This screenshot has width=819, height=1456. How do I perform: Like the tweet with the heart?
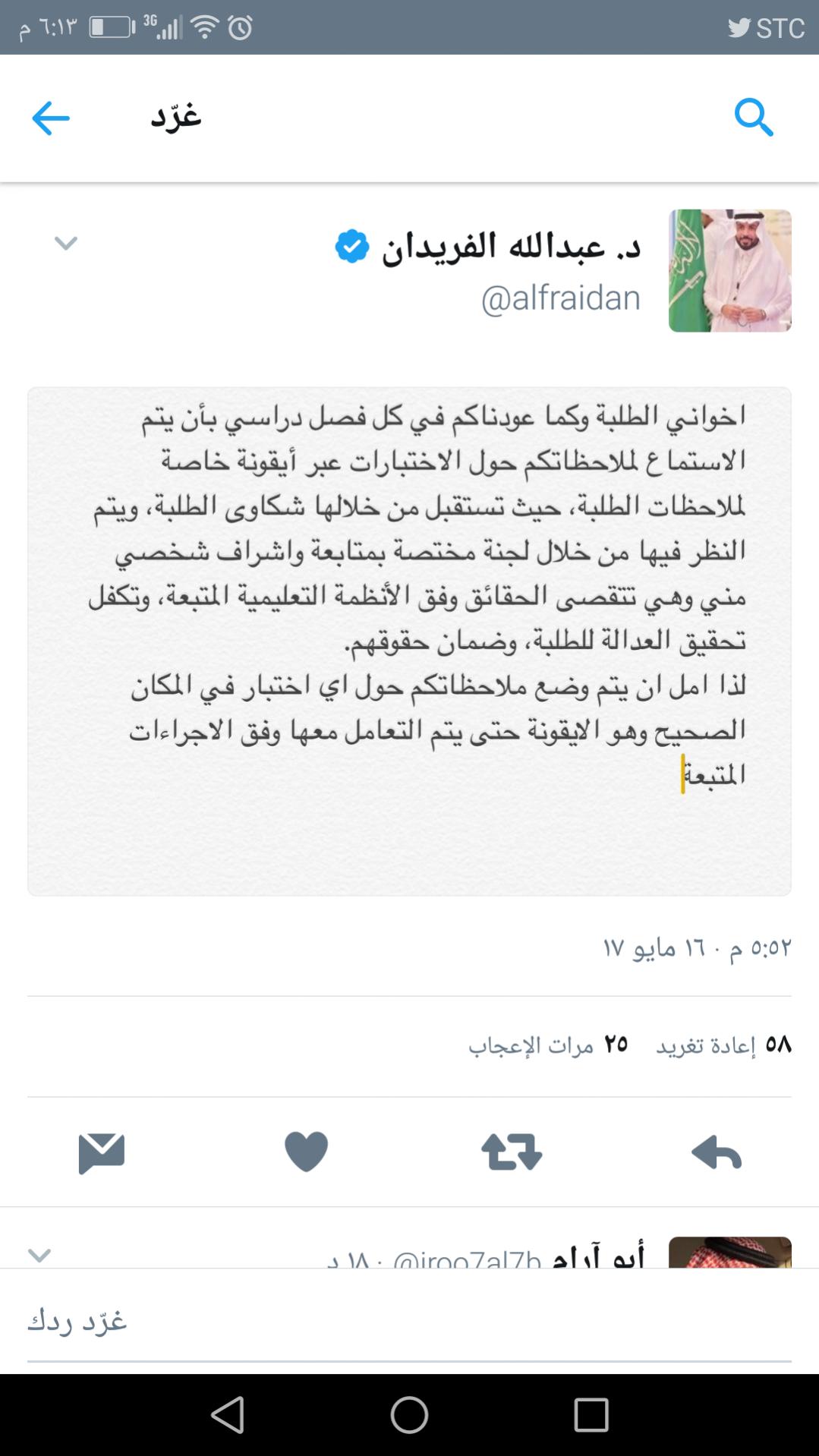(307, 1152)
